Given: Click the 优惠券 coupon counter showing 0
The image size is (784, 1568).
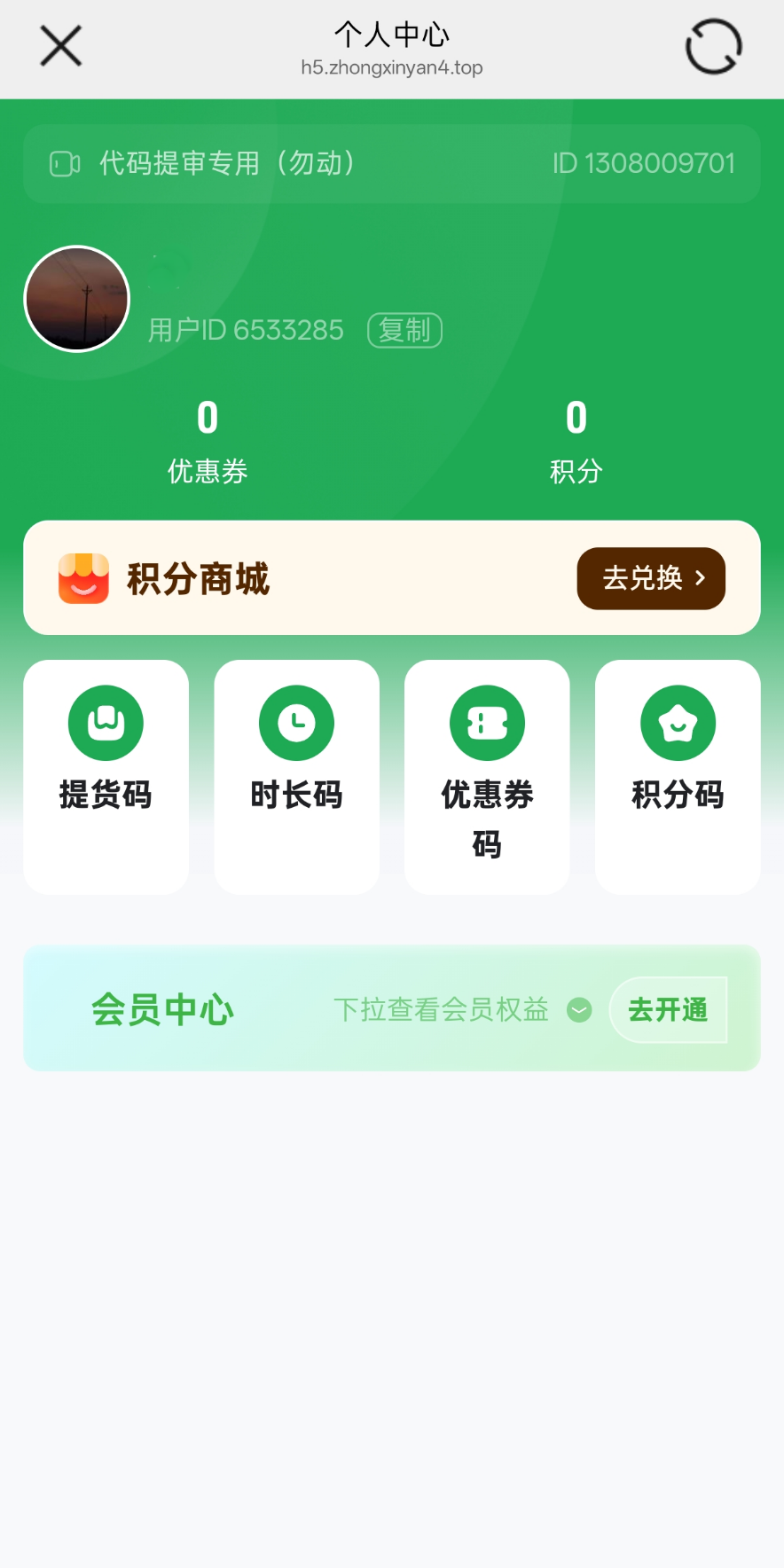Looking at the screenshot, I should tap(207, 441).
